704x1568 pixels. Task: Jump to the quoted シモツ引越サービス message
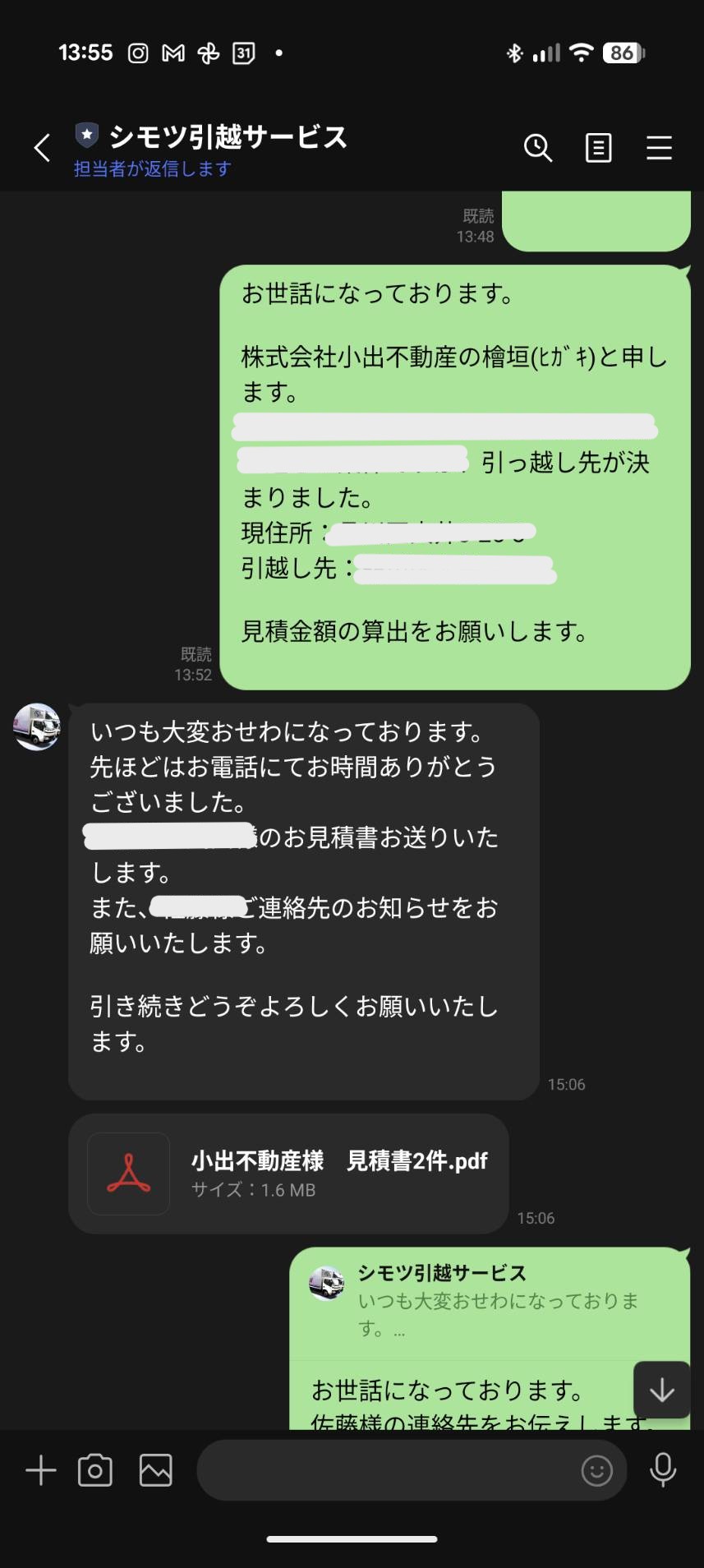[489, 1300]
